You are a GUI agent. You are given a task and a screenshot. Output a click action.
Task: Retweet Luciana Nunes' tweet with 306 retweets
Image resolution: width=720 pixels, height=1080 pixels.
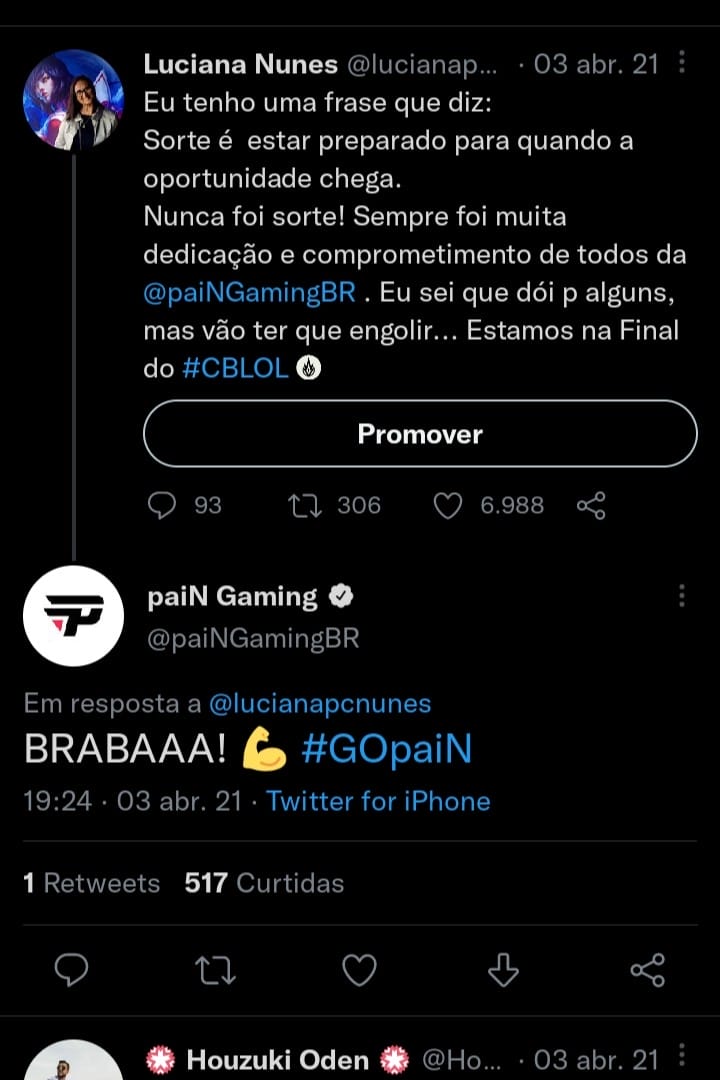(x=304, y=506)
